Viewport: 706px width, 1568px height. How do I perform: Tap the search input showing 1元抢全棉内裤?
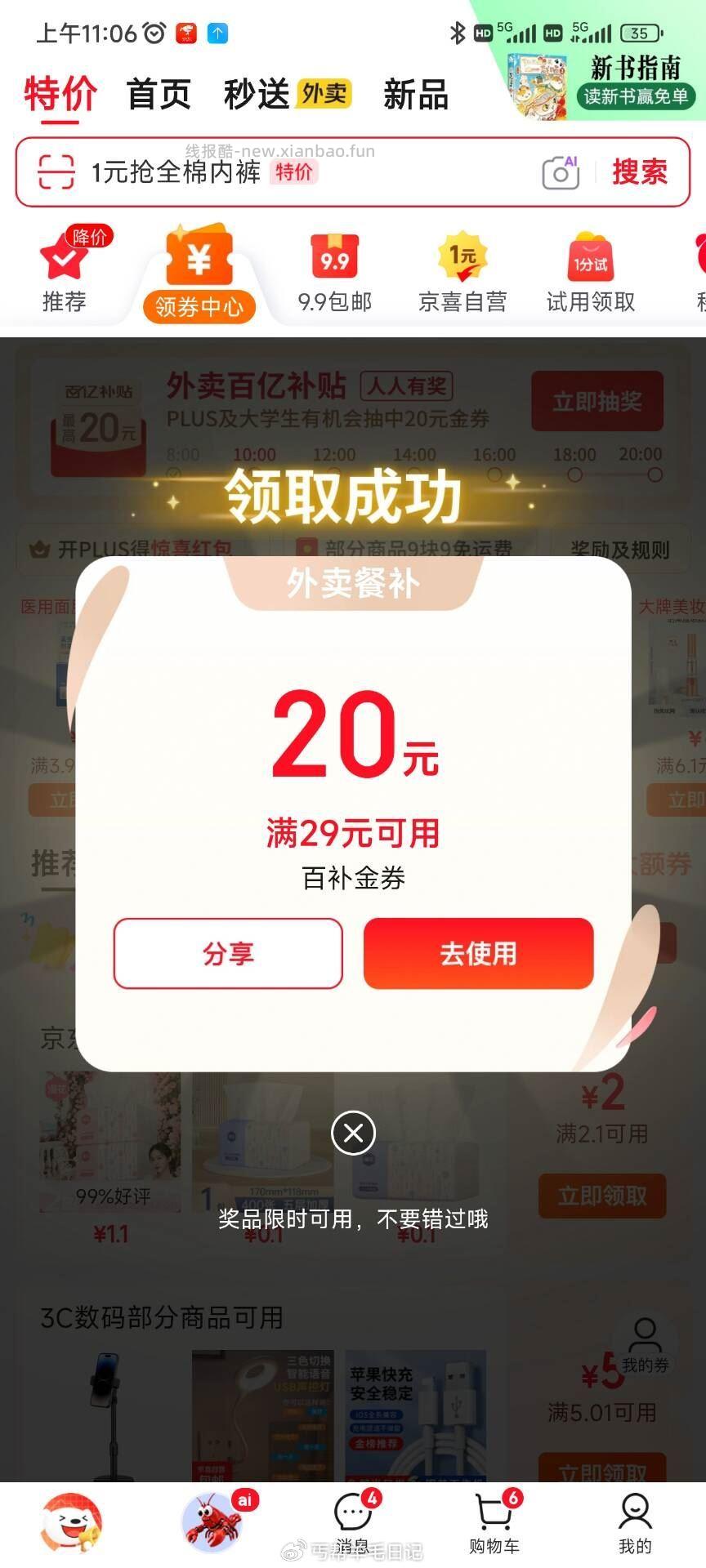coord(245,171)
